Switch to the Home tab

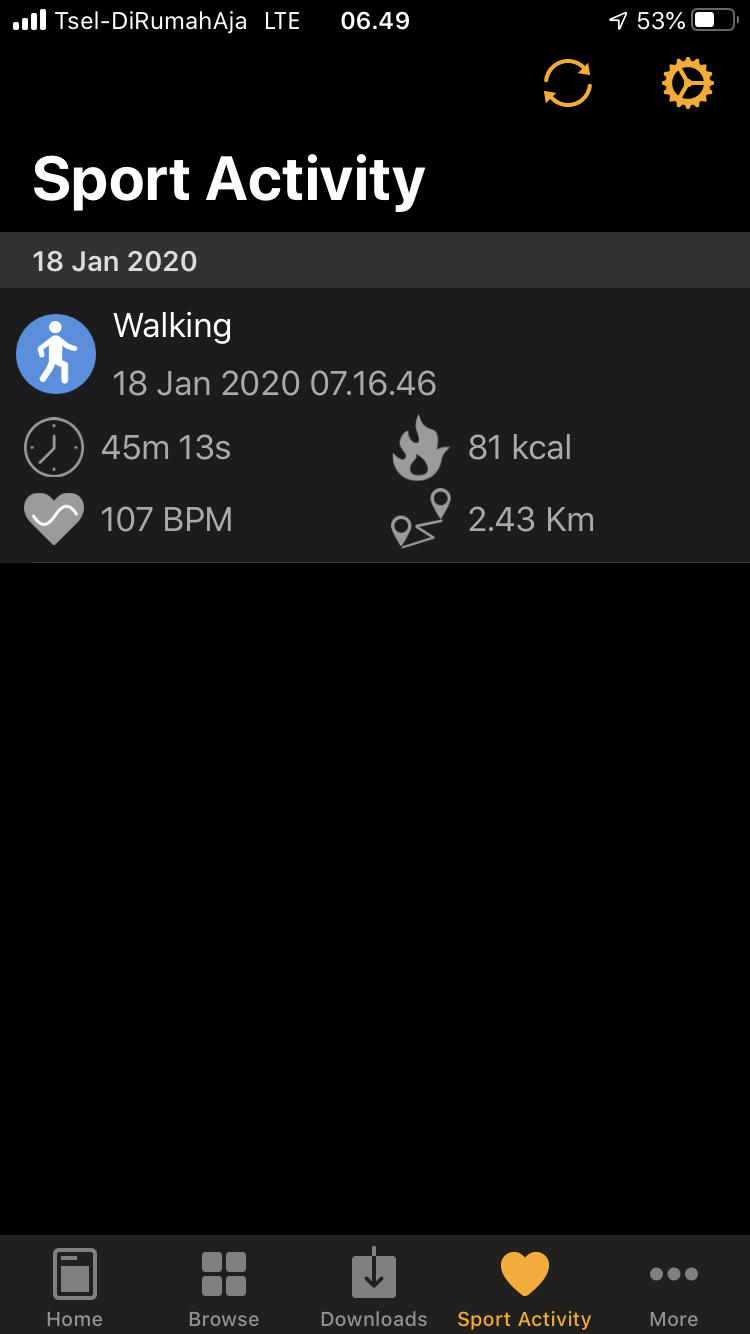coord(75,1288)
